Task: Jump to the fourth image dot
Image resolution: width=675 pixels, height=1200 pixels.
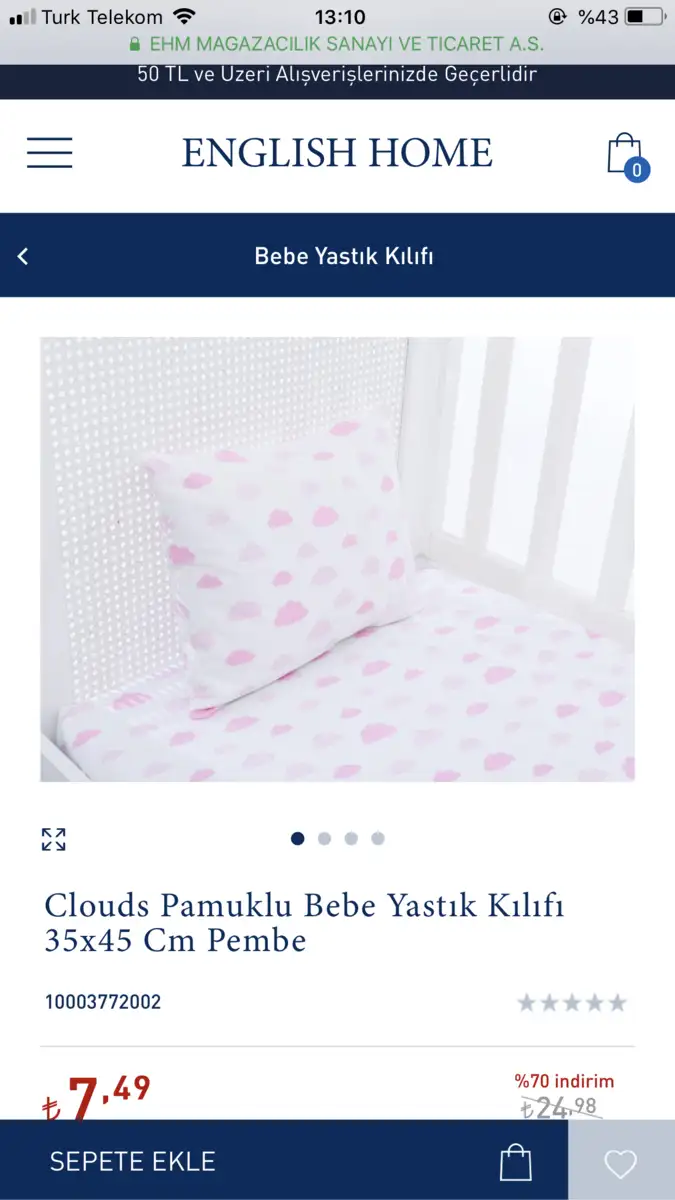Action: pos(378,839)
